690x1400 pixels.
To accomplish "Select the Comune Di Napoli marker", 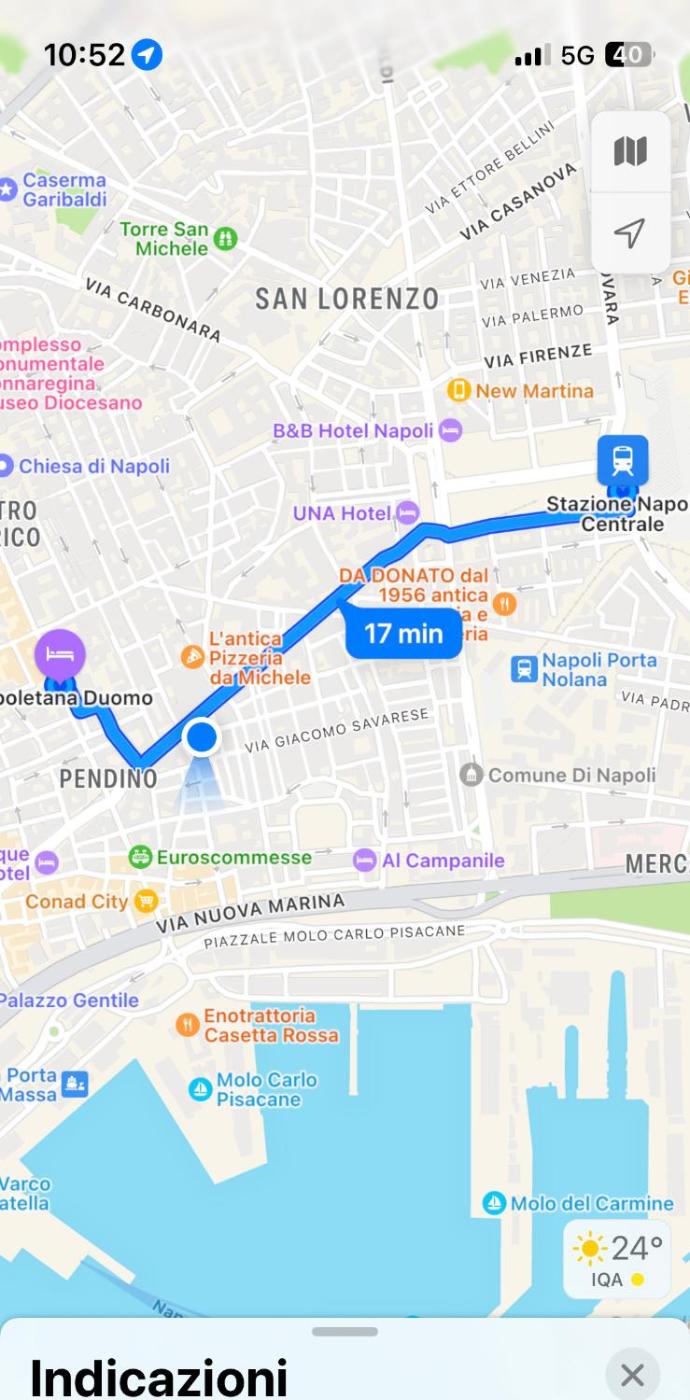I will 471,775.
